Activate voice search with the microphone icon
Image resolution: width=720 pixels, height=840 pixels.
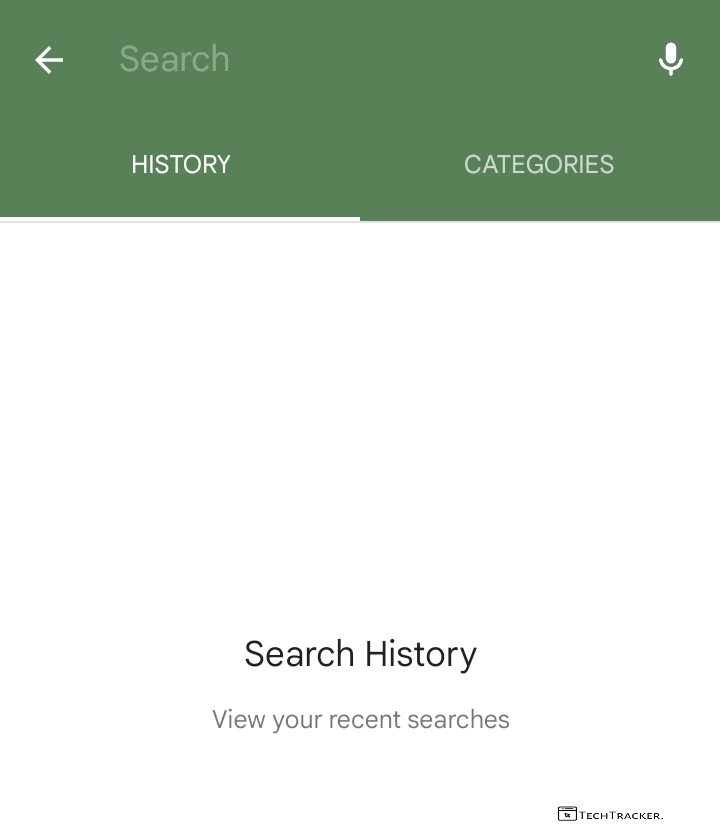pos(671,60)
